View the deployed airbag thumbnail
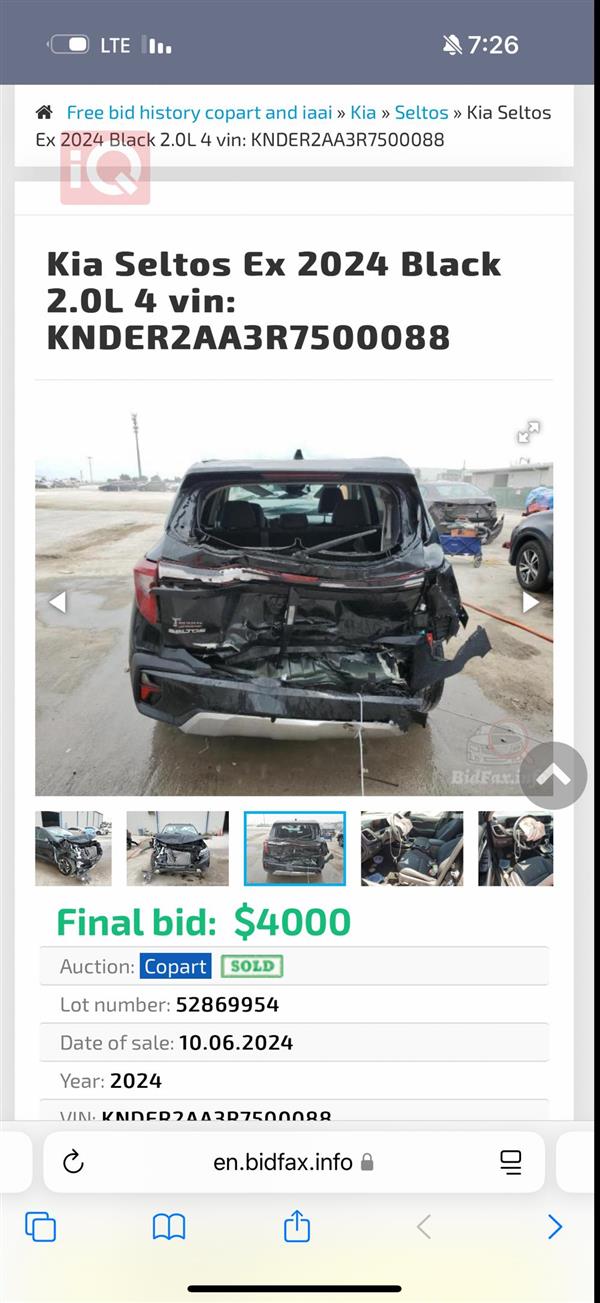 [515, 848]
